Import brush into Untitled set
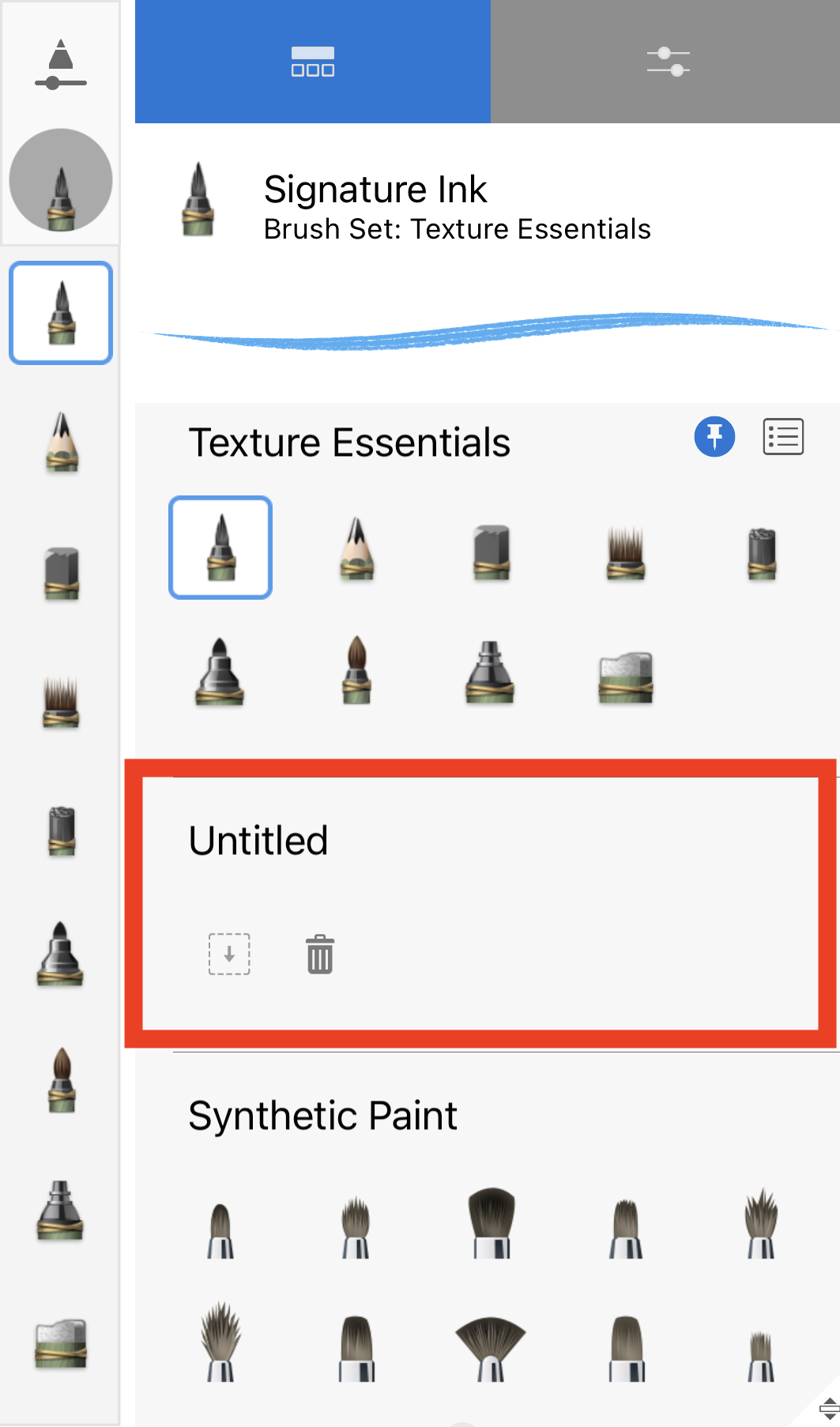840x1427 pixels. point(229,954)
